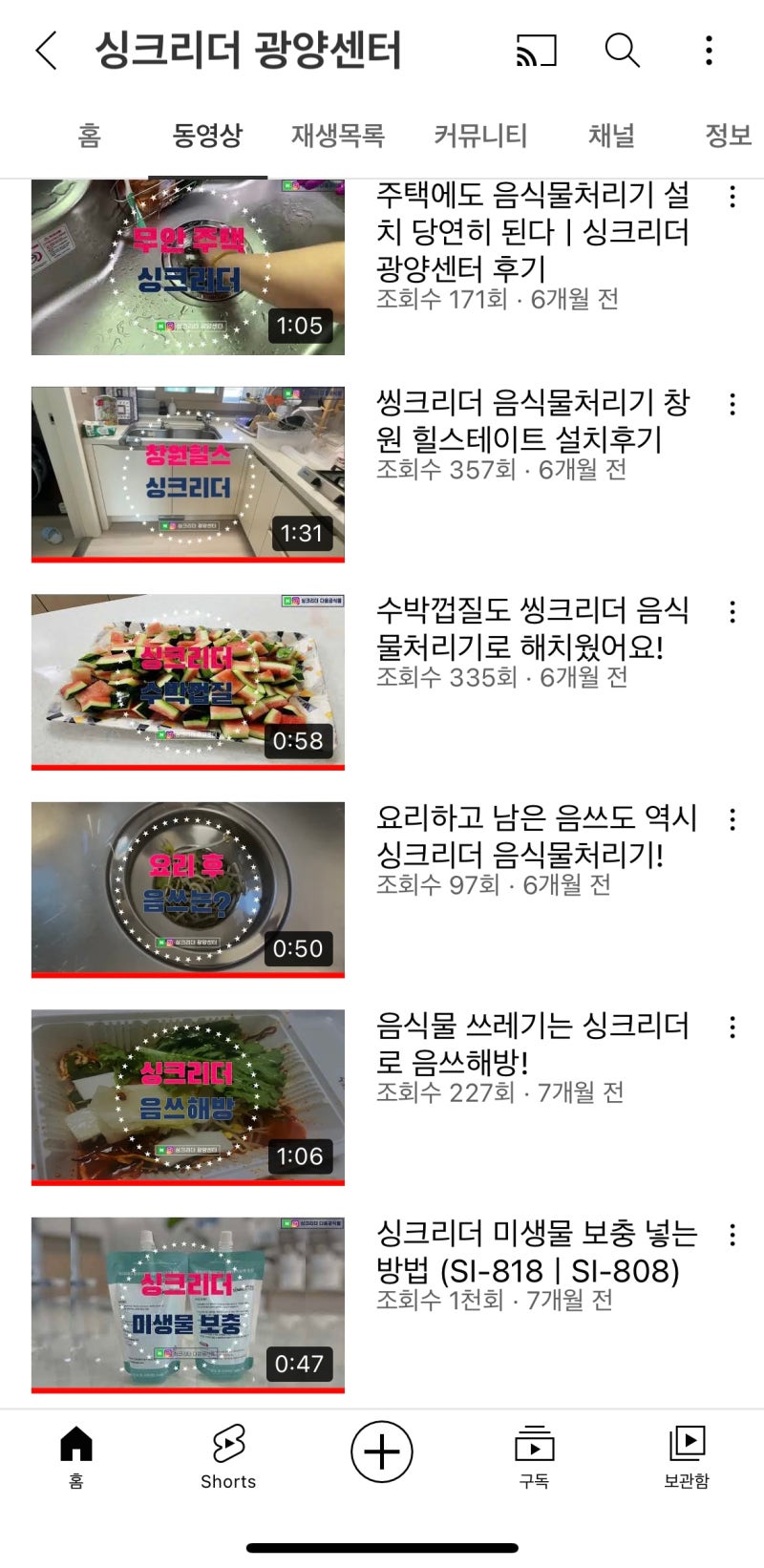Go to Shorts in the bottom bar
This screenshot has width=764, height=1568.
click(228, 1456)
